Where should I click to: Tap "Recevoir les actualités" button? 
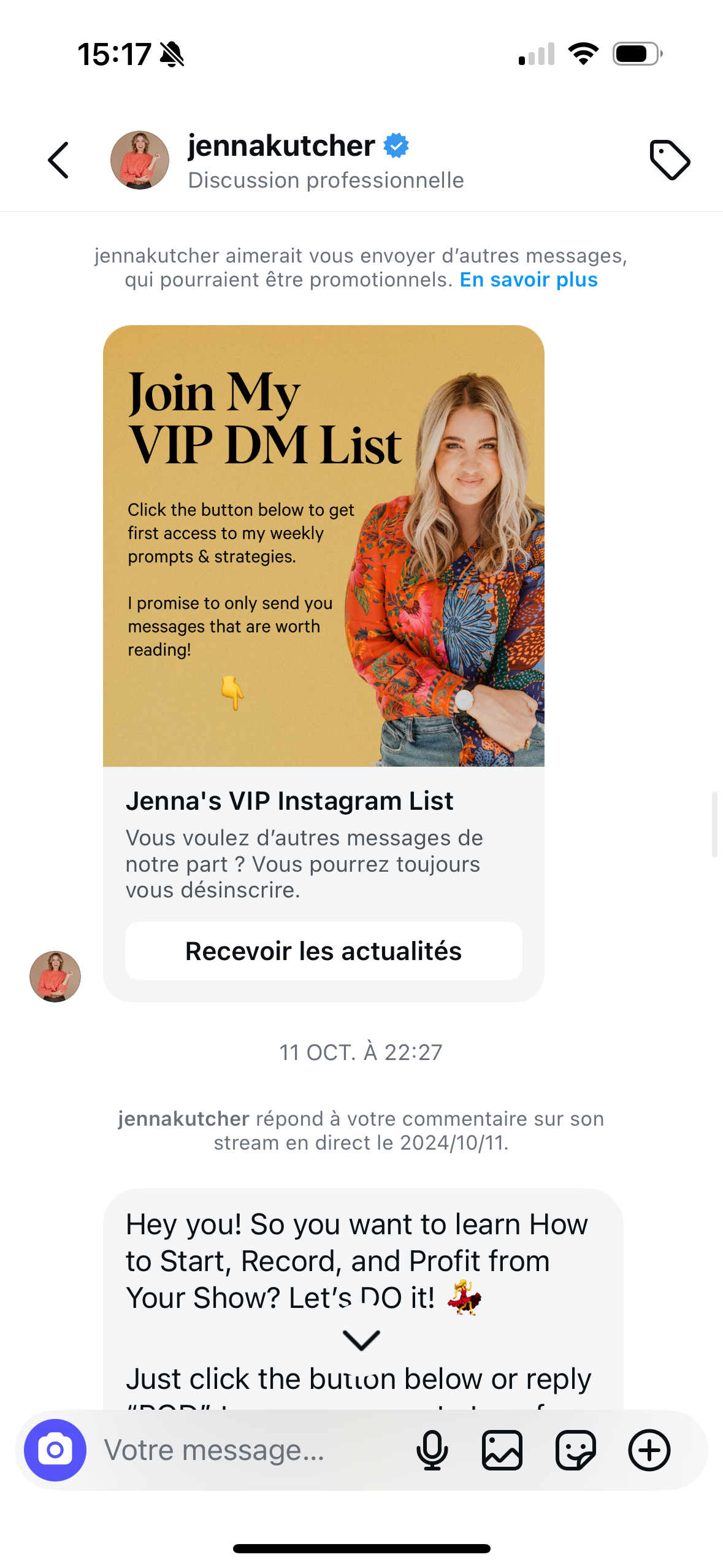(x=324, y=951)
